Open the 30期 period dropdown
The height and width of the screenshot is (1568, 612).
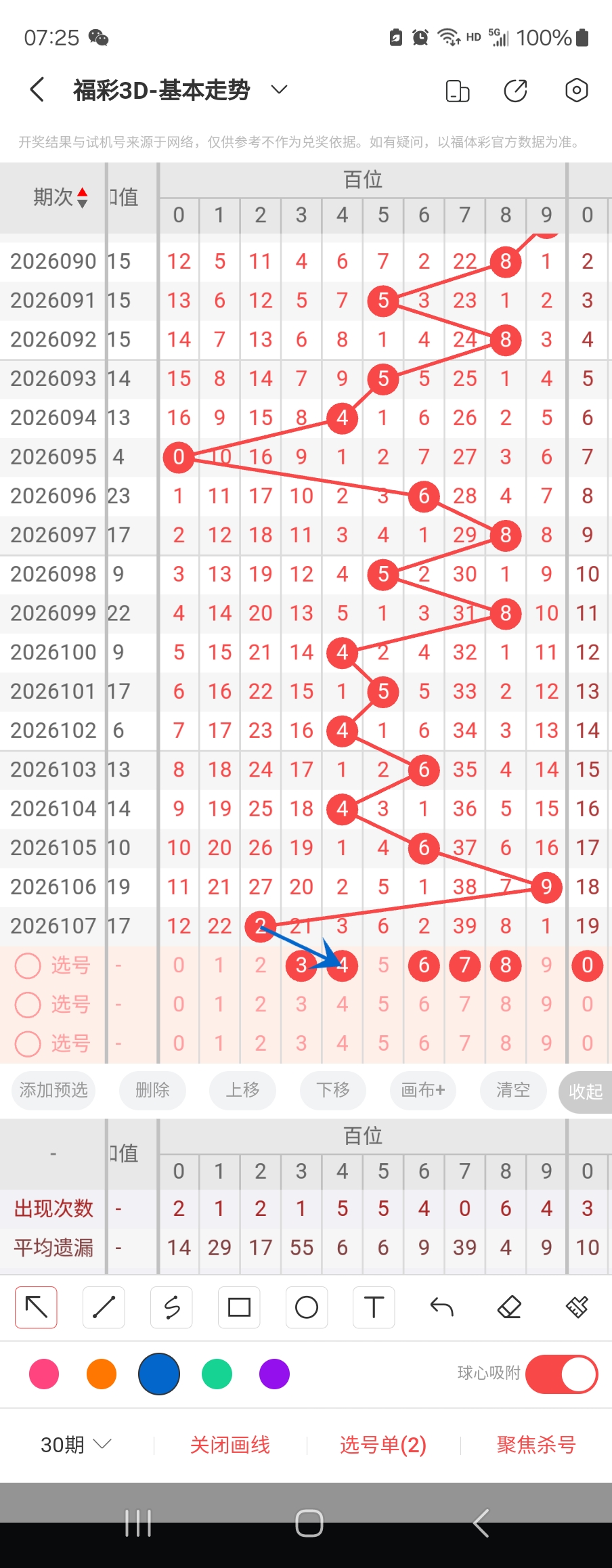pos(76,1445)
